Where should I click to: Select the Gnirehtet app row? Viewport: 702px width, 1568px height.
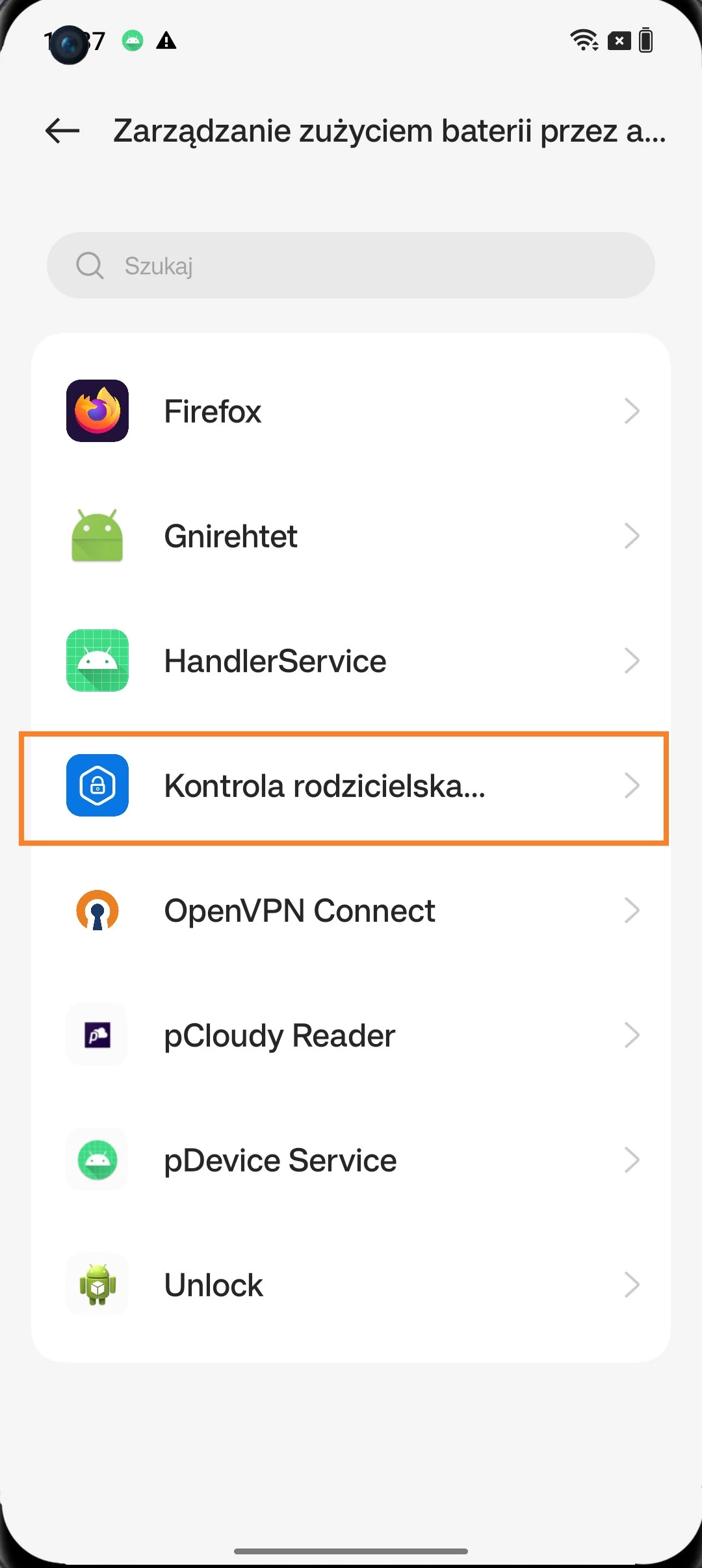[351, 536]
